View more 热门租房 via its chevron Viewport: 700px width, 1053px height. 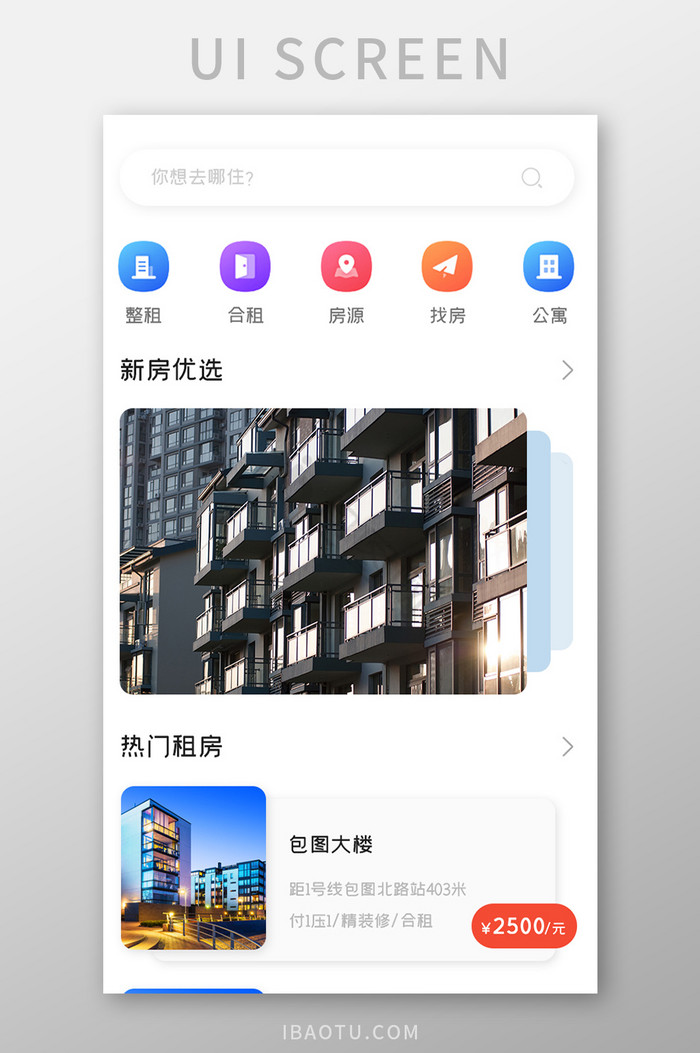567,747
